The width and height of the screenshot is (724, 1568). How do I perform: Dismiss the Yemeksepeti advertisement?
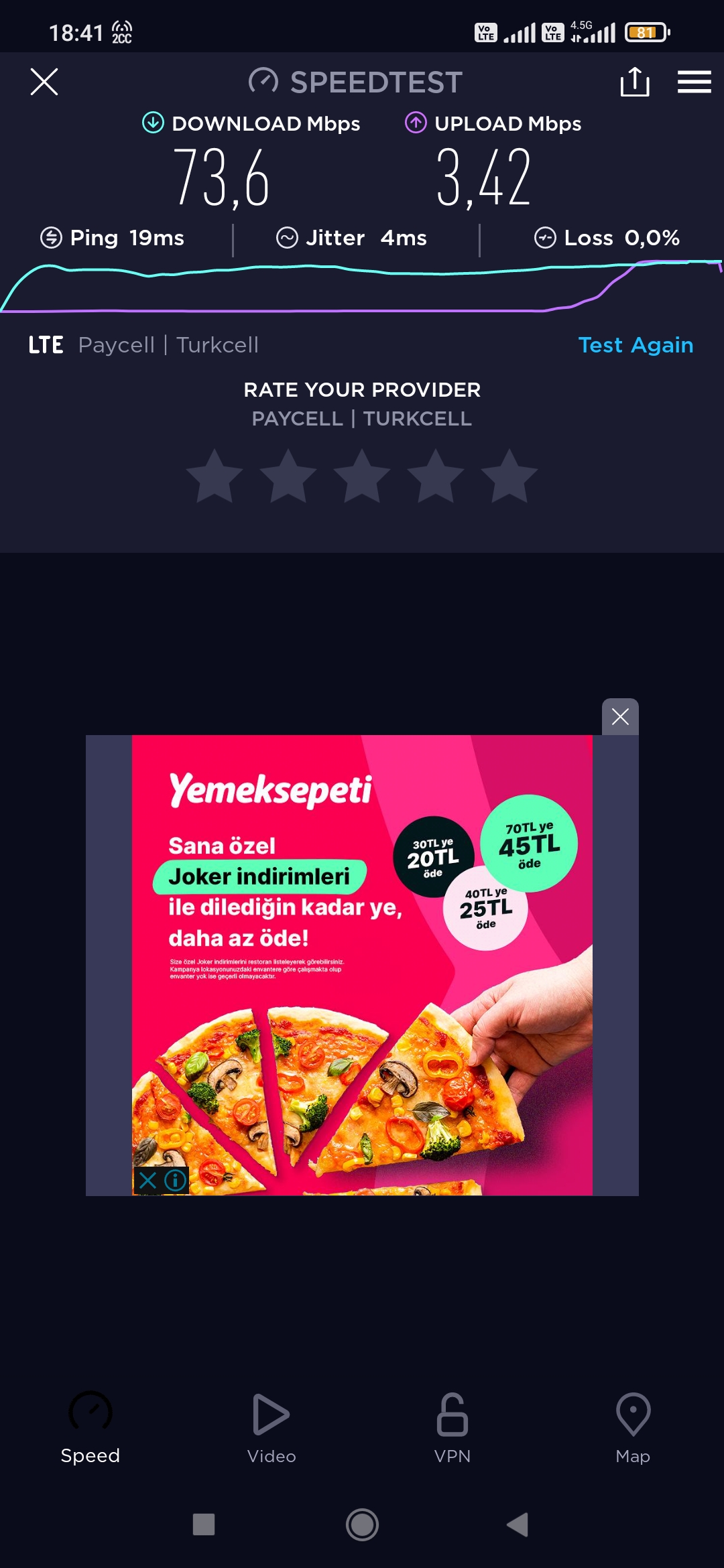(x=620, y=717)
